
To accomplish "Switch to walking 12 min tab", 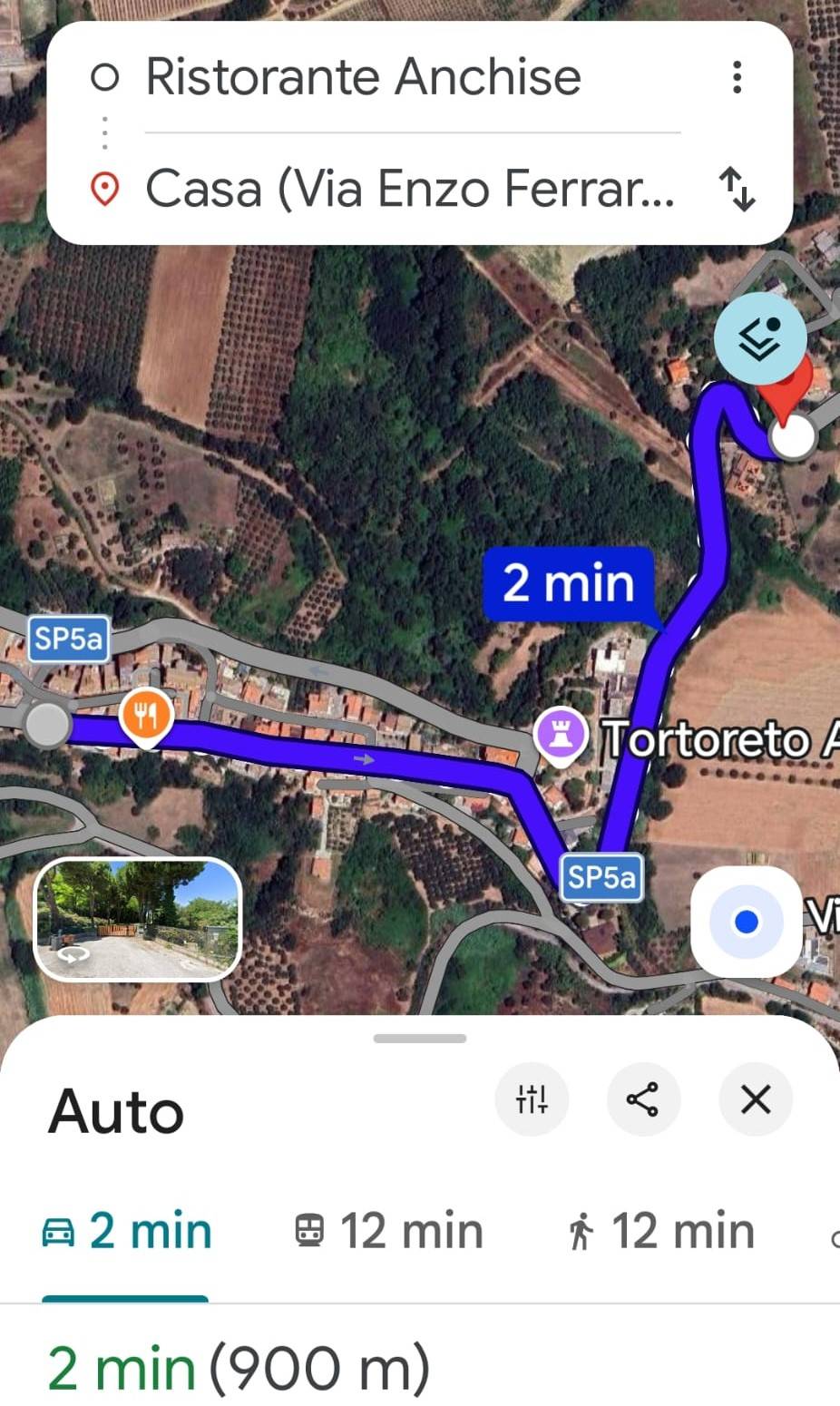I will (662, 1232).
